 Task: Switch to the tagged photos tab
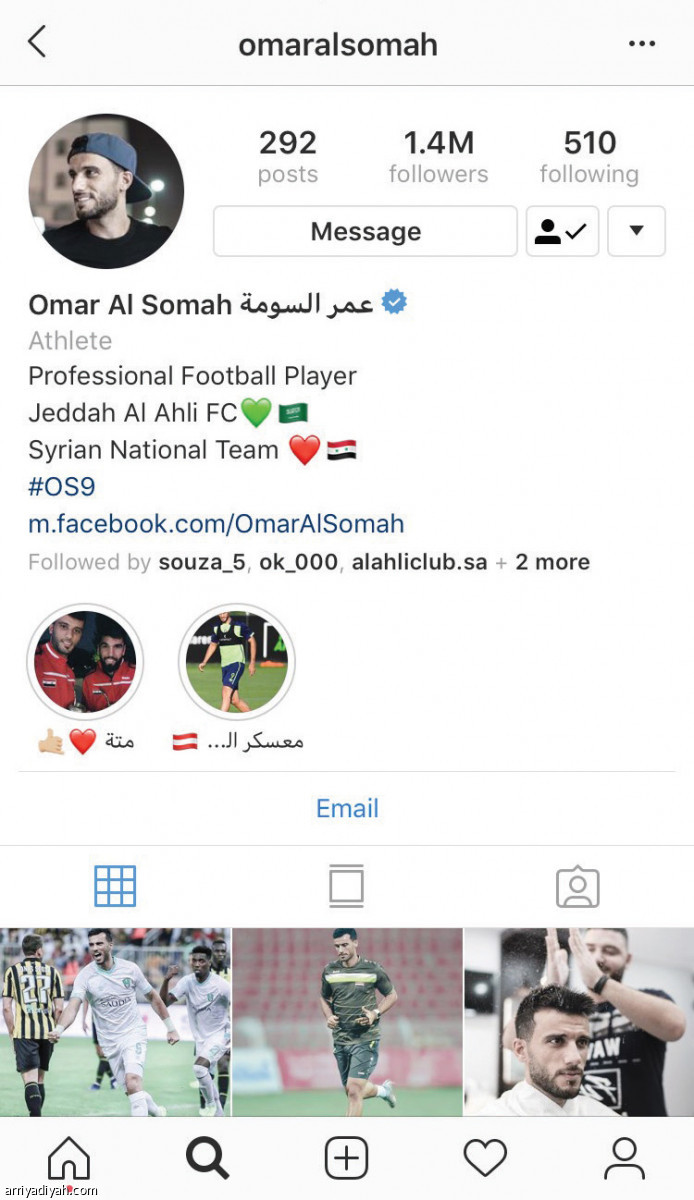(577, 886)
